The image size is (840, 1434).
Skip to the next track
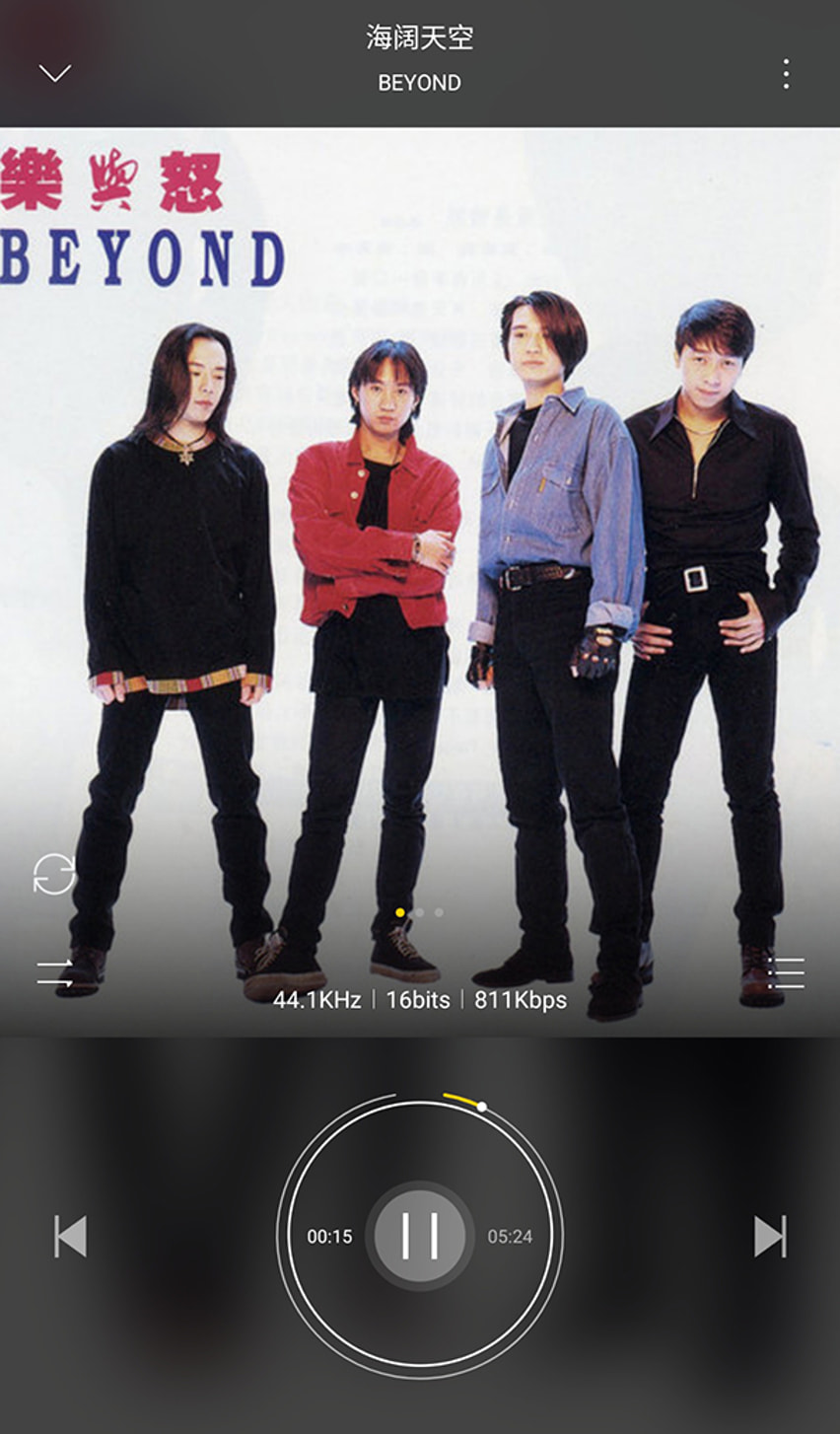pyautogui.click(x=770, y=1236)
